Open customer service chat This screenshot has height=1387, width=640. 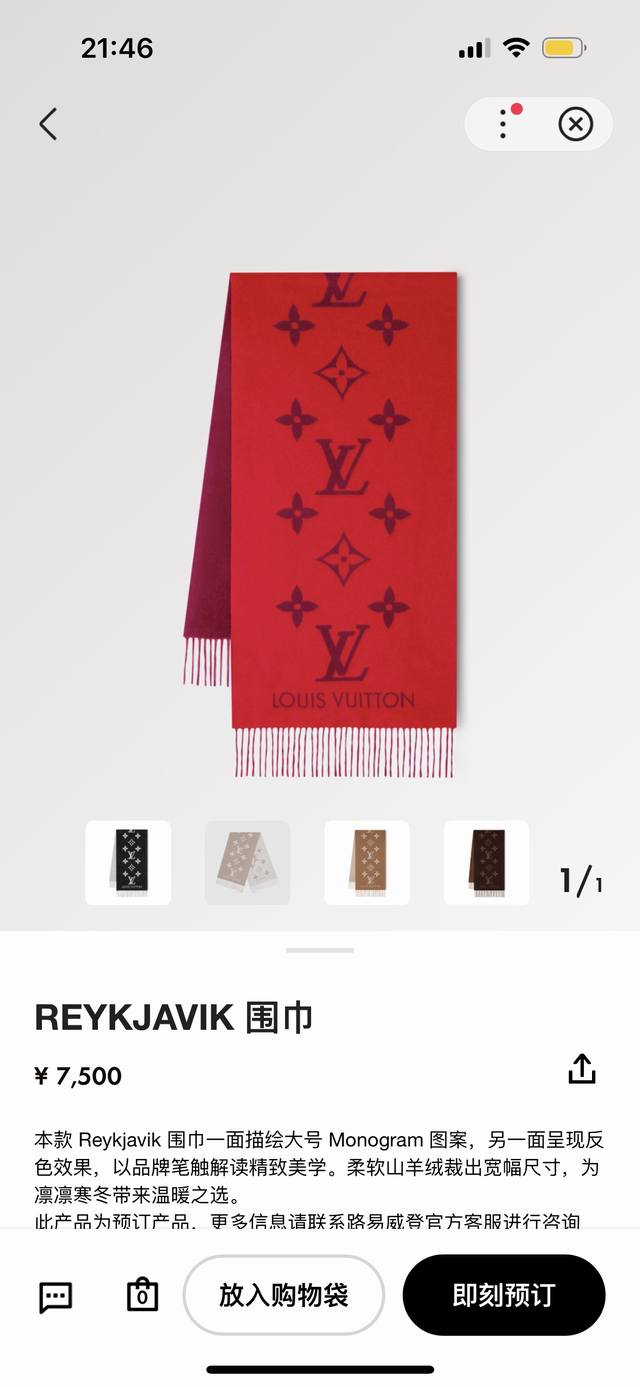pos(56,1296)
